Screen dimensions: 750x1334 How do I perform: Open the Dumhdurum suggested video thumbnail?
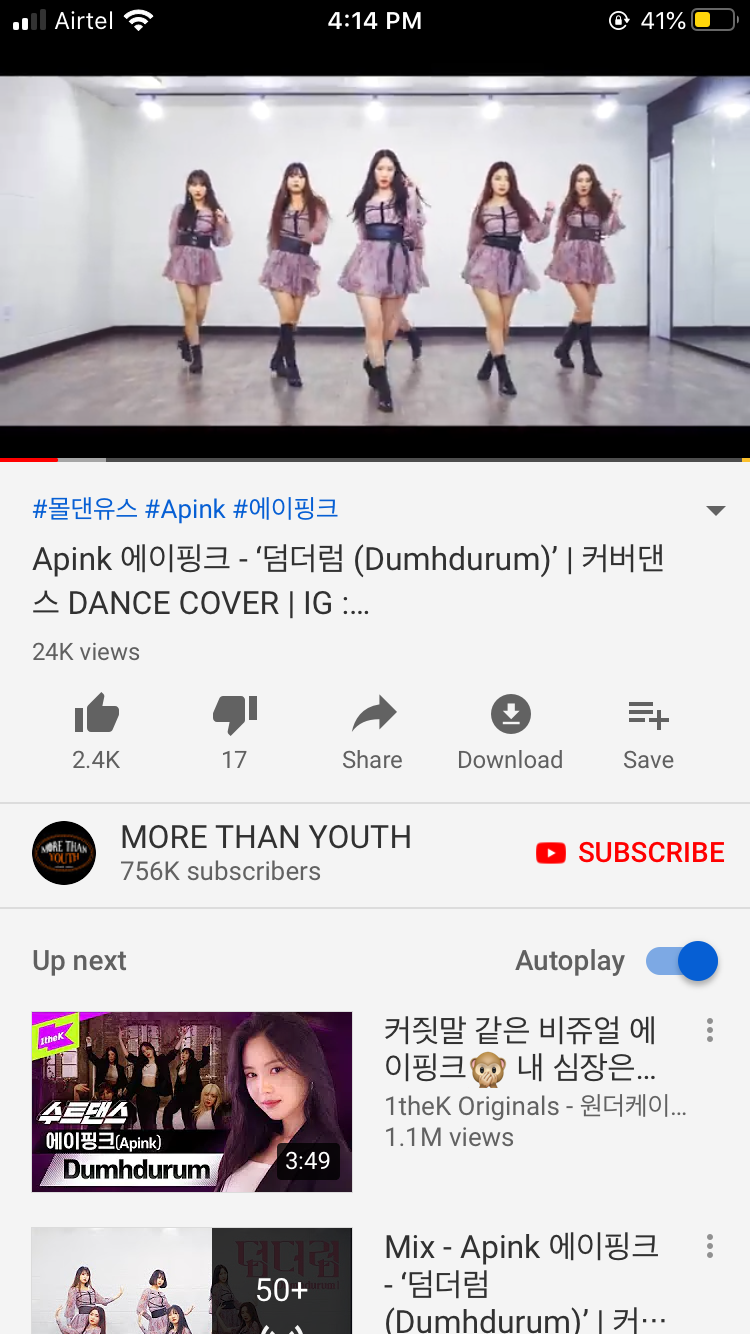point(192,1101)
